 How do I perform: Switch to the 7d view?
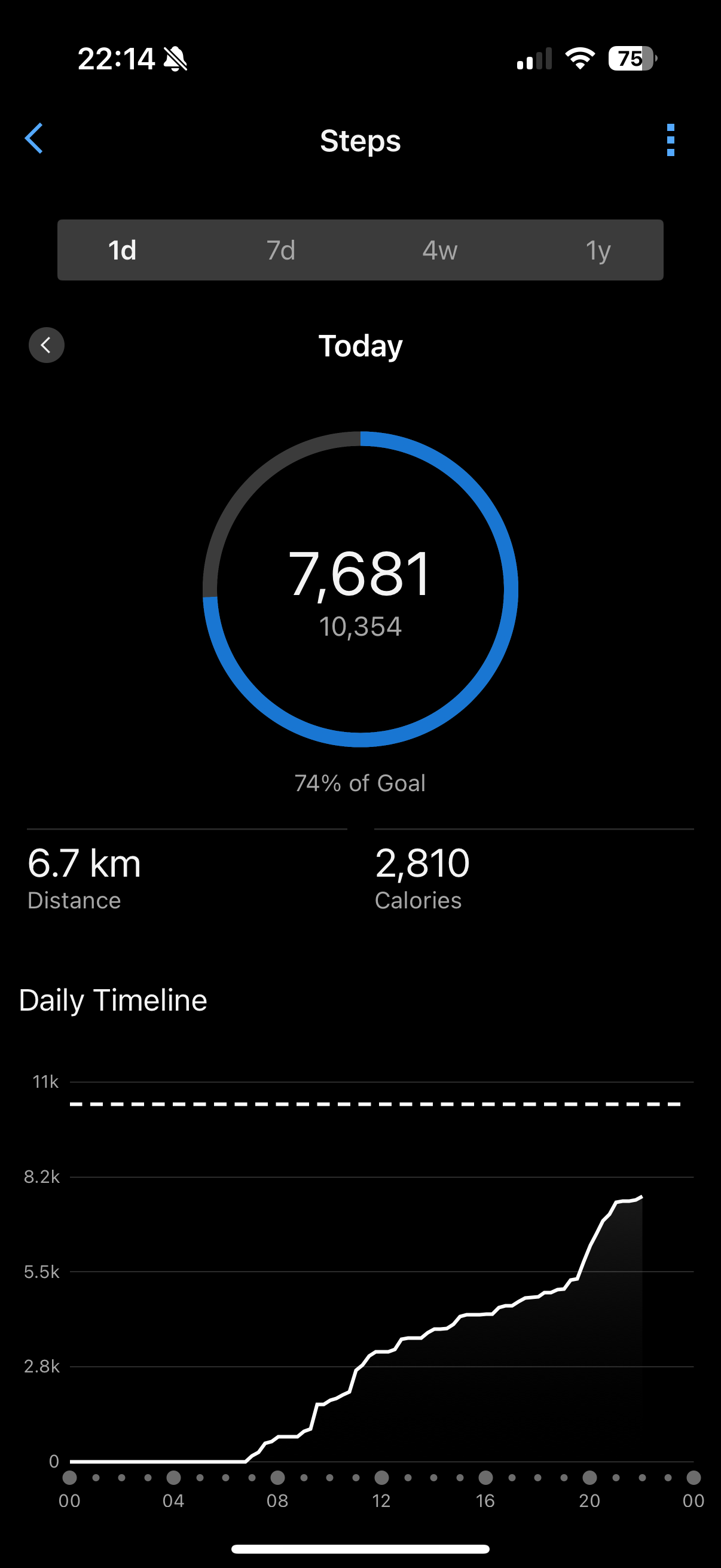click(281, 250)
